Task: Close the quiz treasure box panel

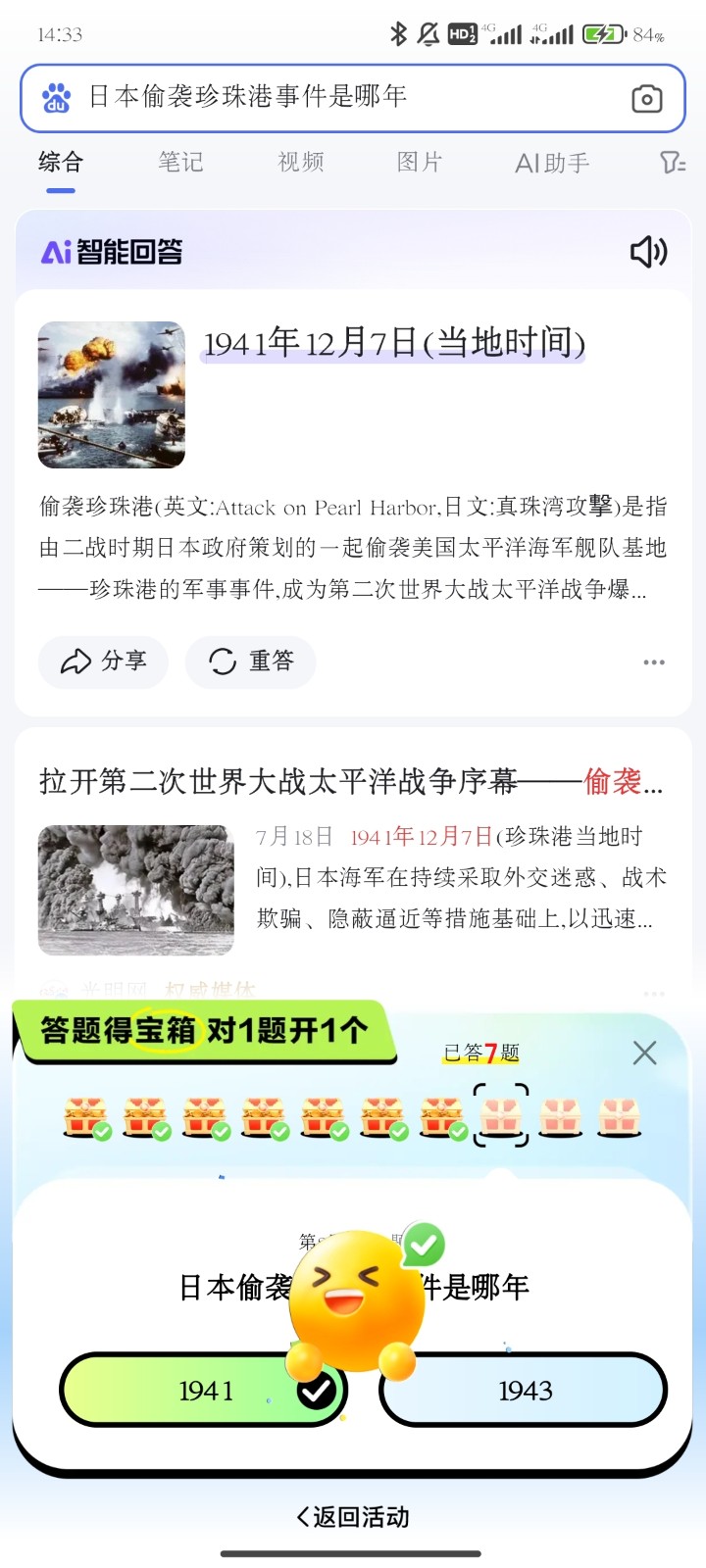Action: point(644,1053)
